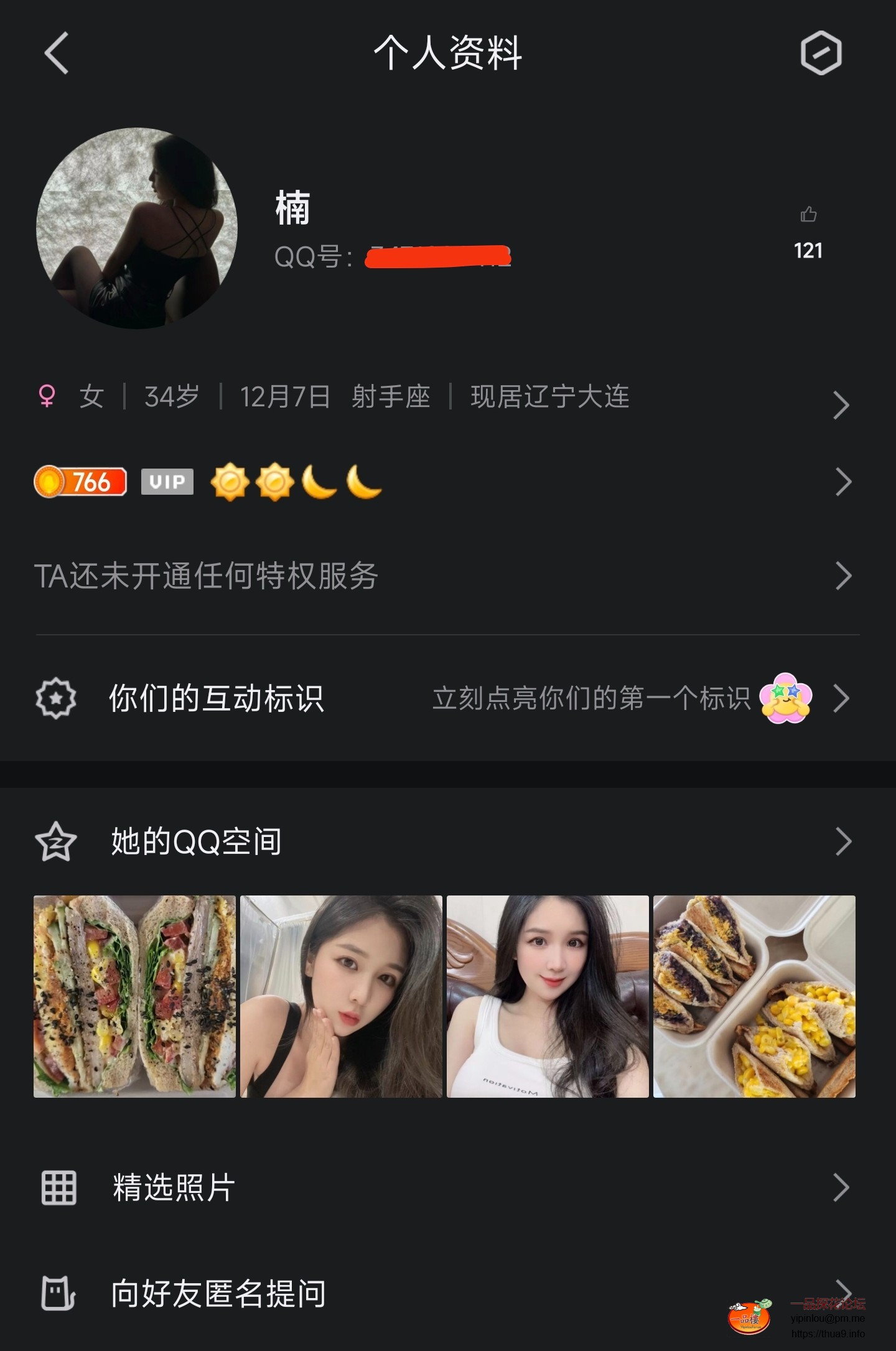Open the selfie photo with white top

click(548, 996)
